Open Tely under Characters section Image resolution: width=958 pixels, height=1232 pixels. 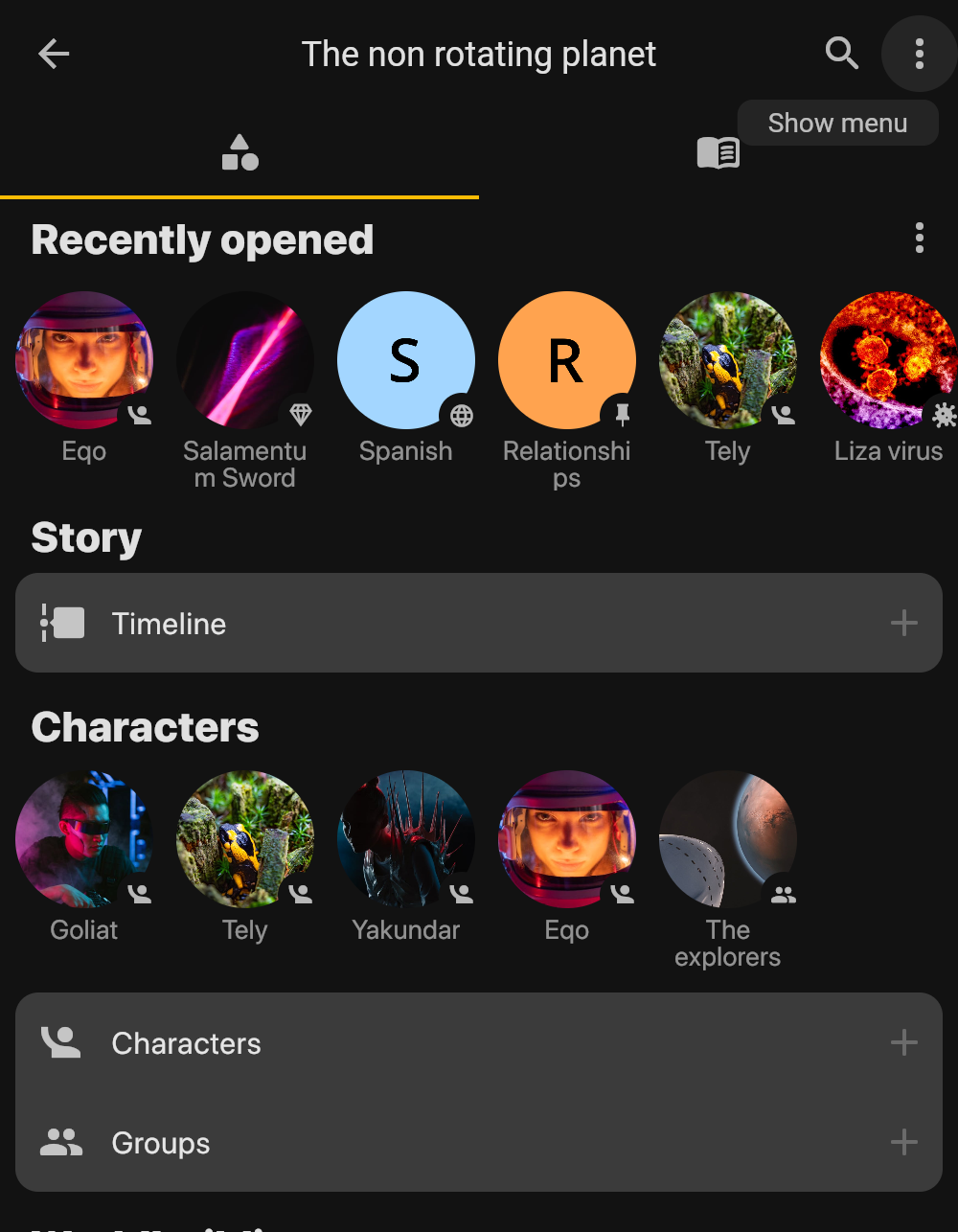point(245,840)
